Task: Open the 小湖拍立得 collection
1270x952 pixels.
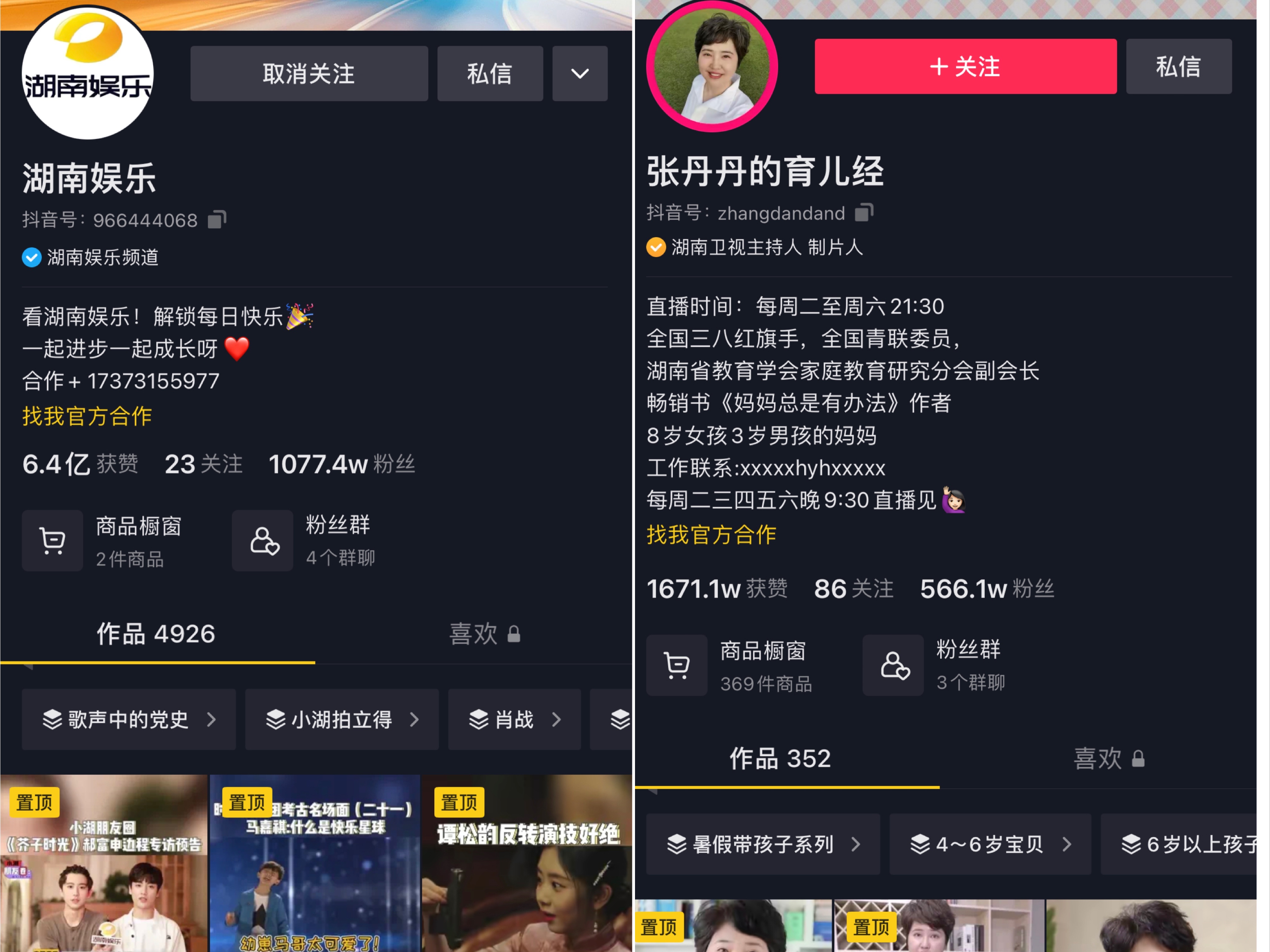Action: (x=342, y=720)
